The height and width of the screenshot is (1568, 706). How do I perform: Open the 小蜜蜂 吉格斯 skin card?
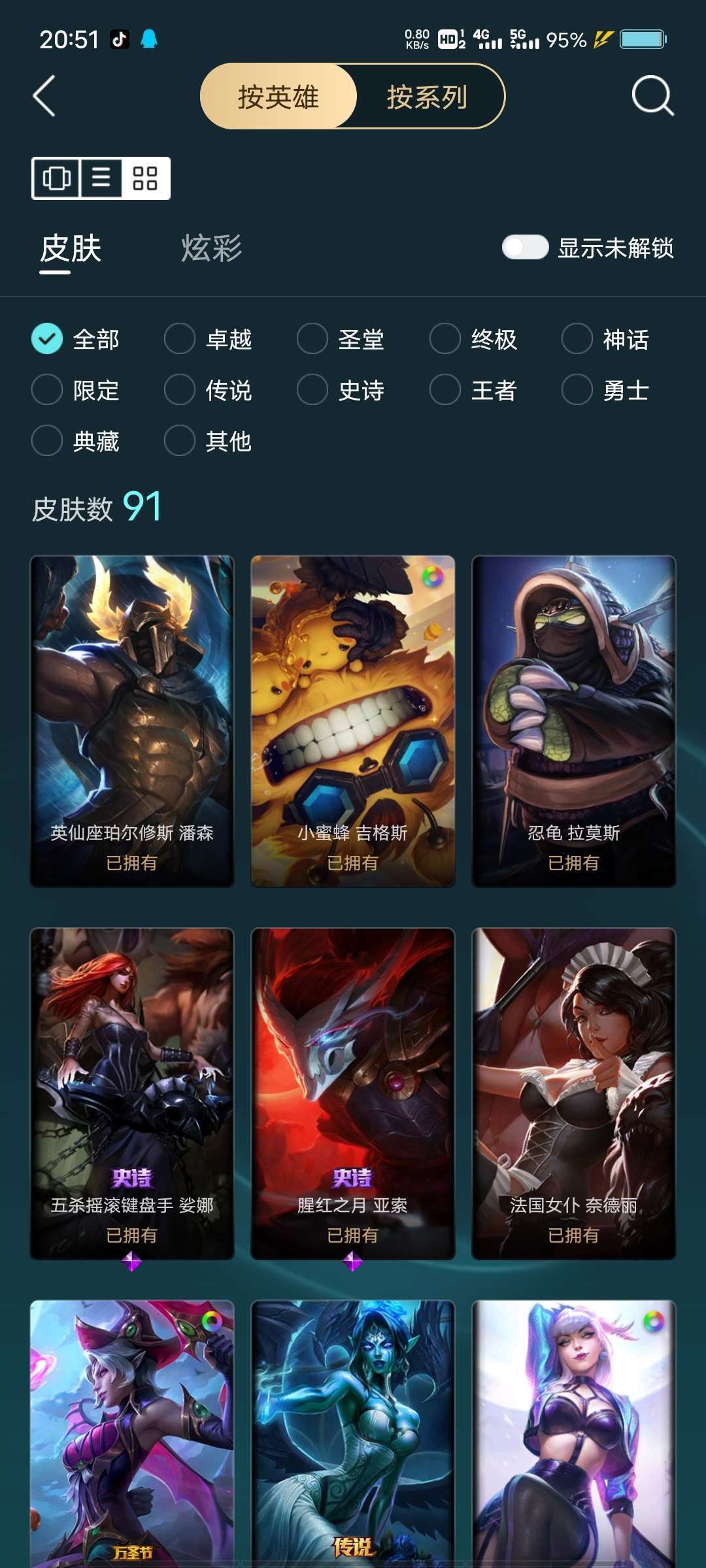click(353, 721)
